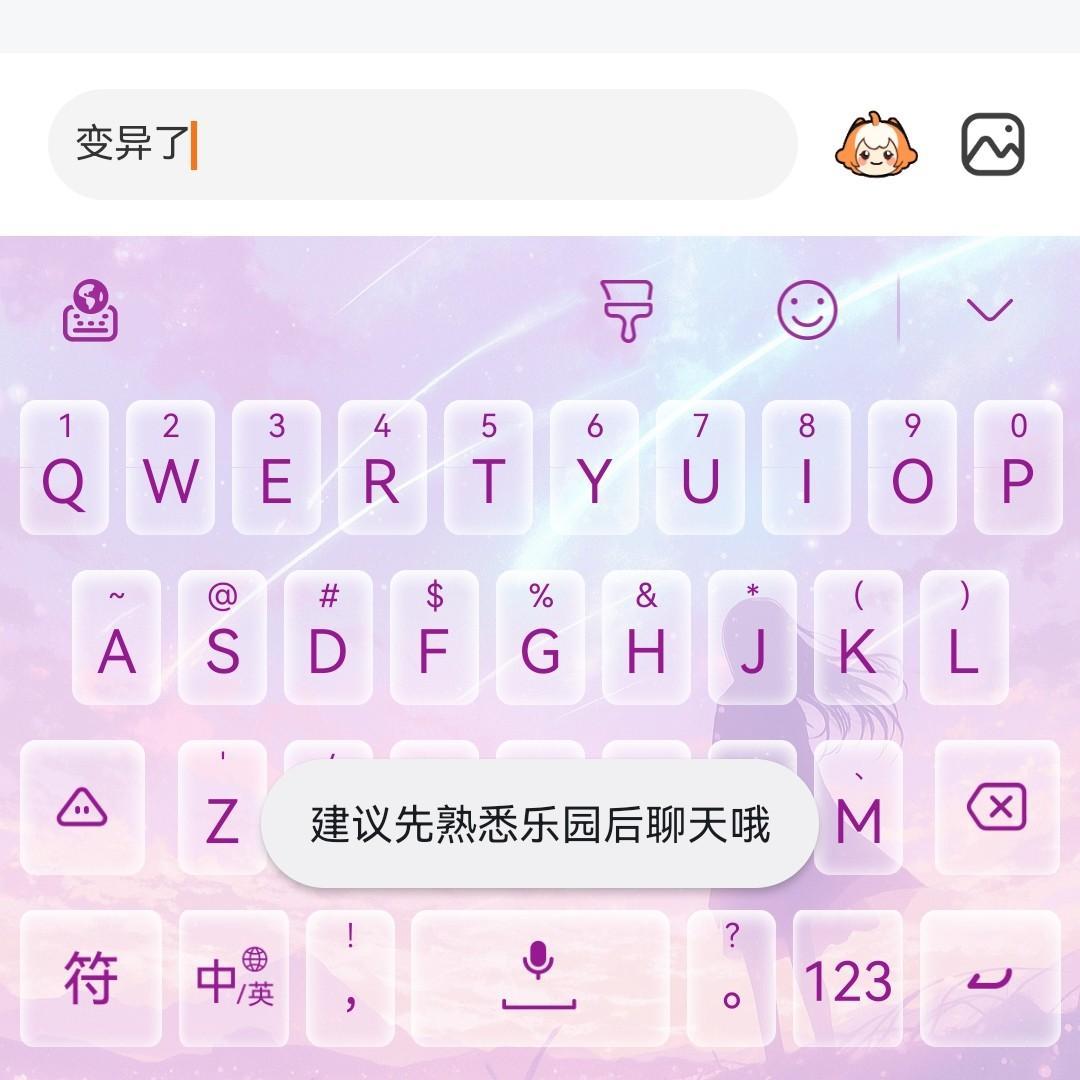Tap the comma key
This screenshot has height=1080, width=1080.
click(351, 978)
